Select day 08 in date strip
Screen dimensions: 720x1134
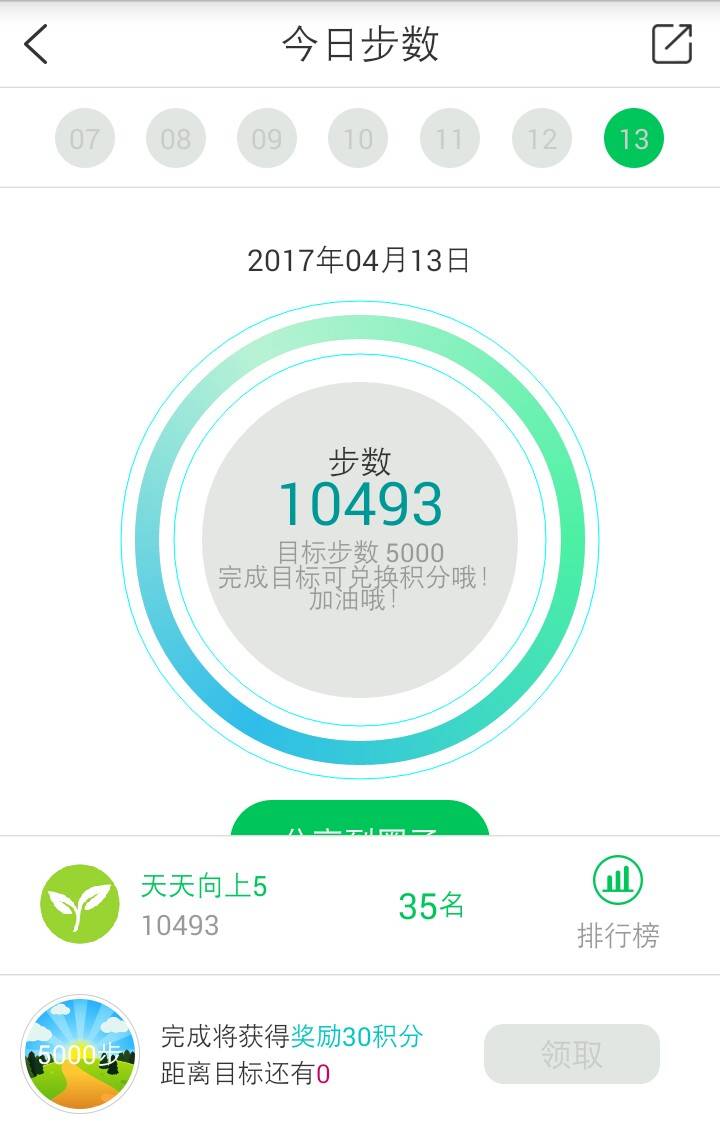pos(176,139)
